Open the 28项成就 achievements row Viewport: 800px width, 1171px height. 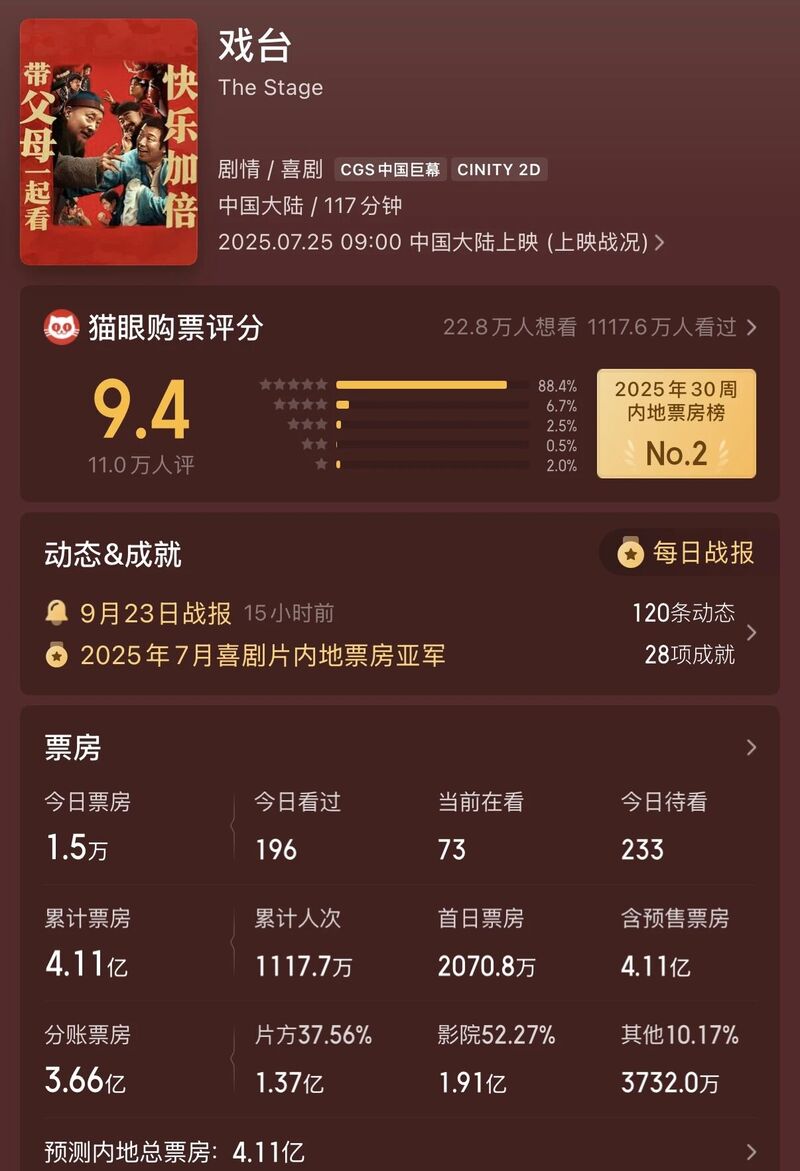pos(688,655)
